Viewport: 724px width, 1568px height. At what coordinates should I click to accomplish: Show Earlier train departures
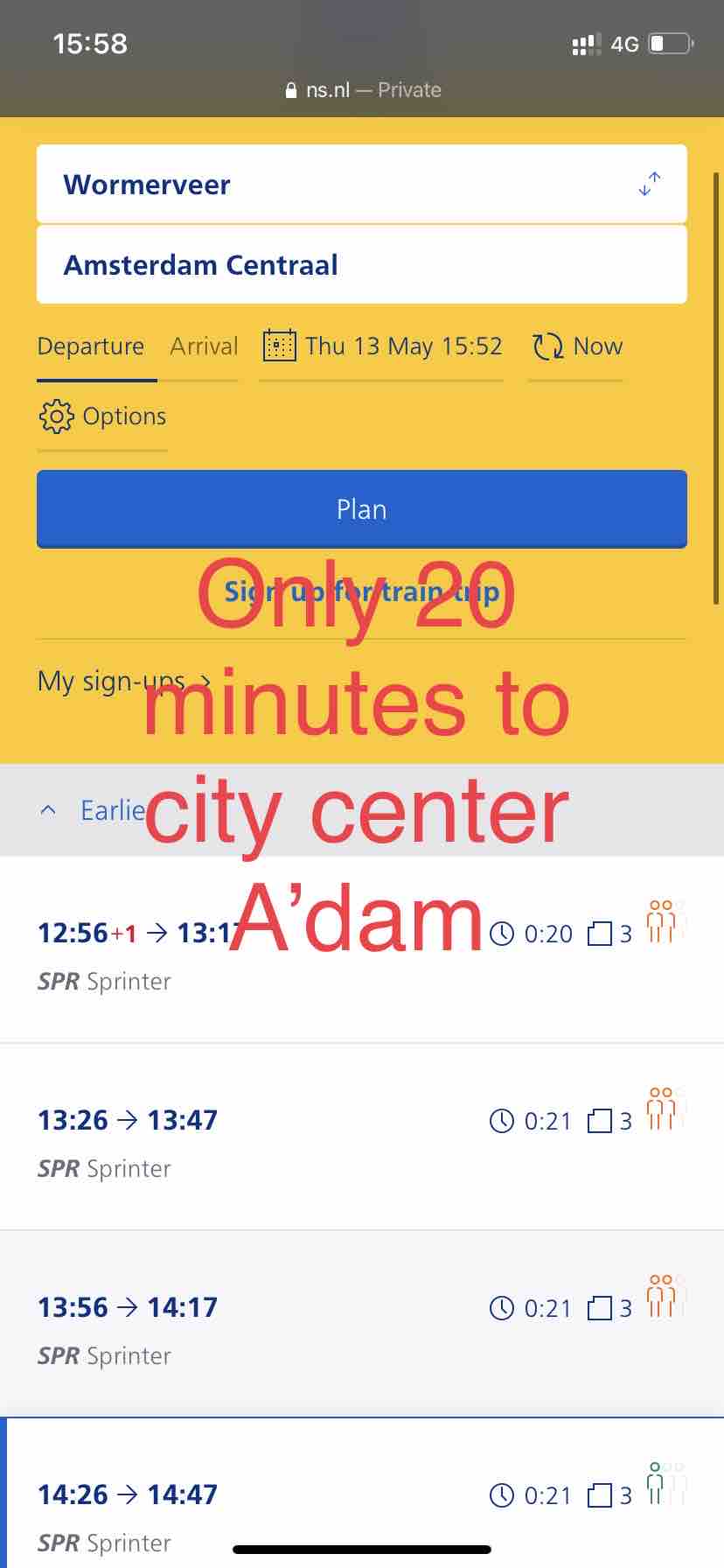coord(96,810)
